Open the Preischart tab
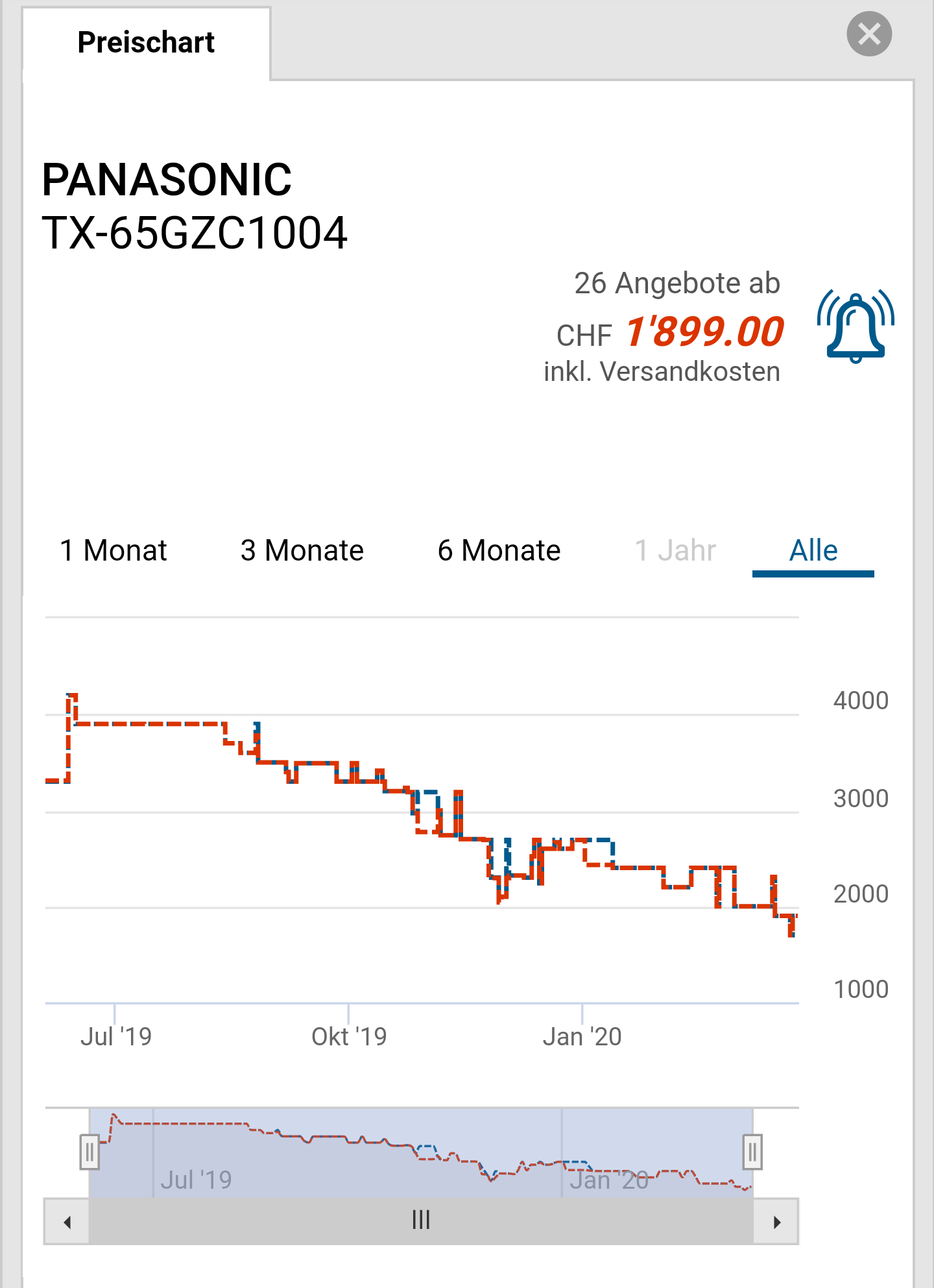Screen dimensions: 934x1288 (x=146, y=43)
